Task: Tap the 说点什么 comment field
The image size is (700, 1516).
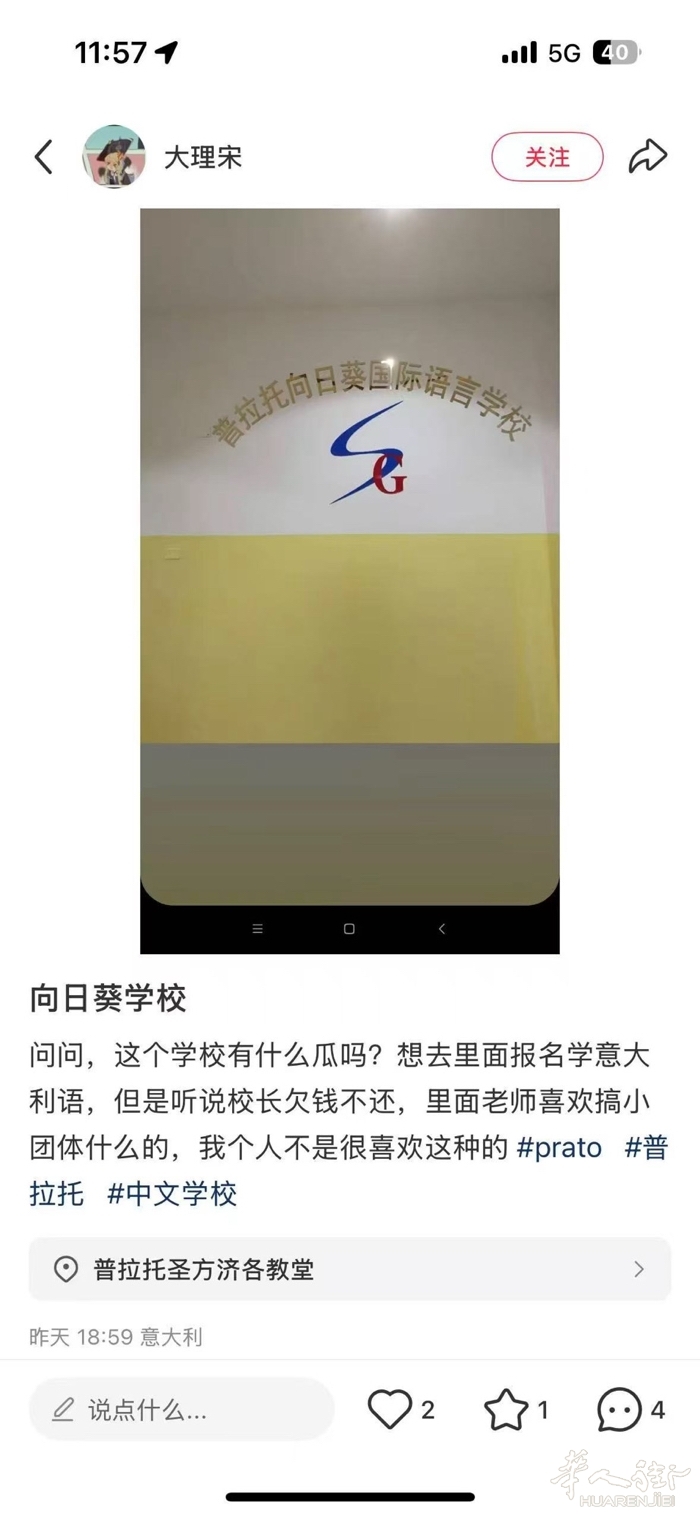Action: click(181, 1410)
